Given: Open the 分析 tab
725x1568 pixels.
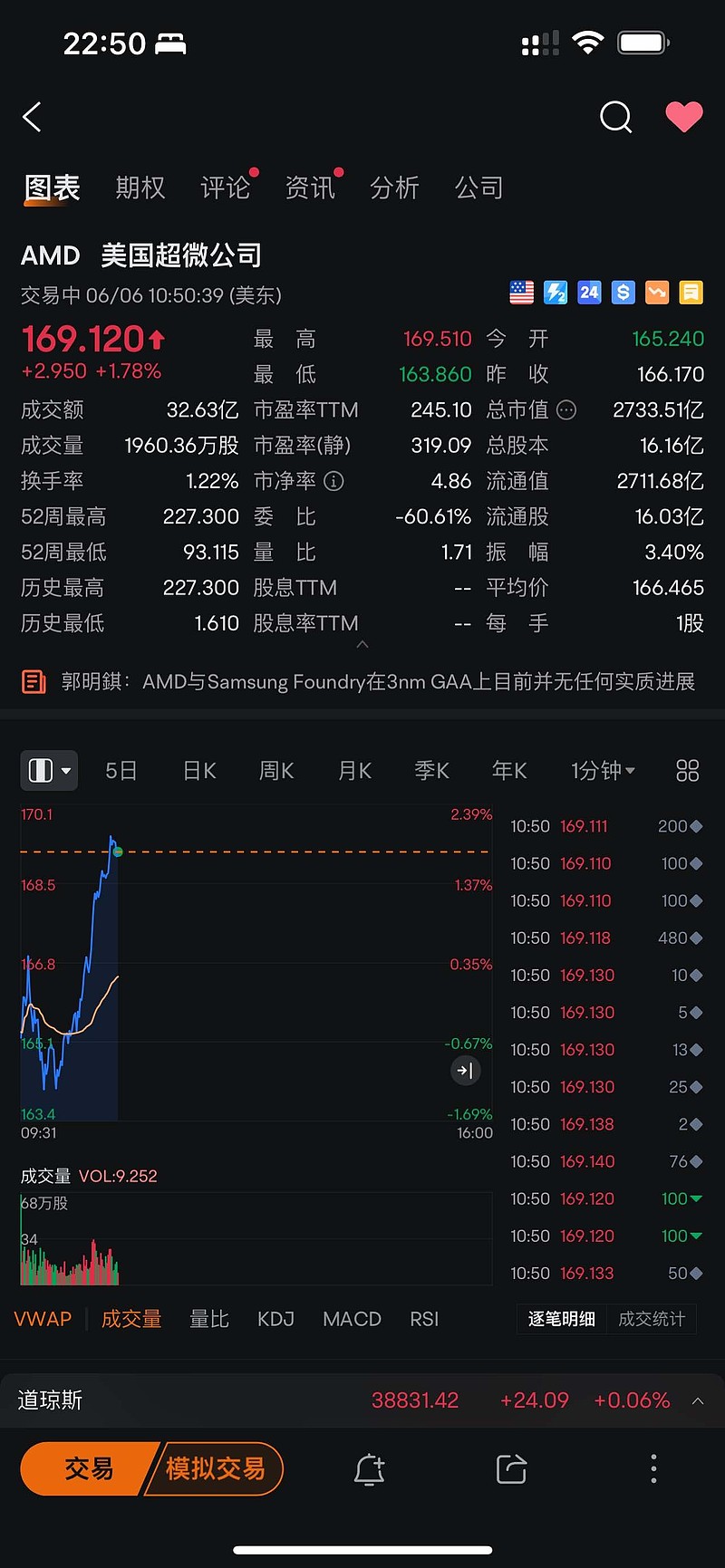Looking at the screenshot, I should coord(394,188).
